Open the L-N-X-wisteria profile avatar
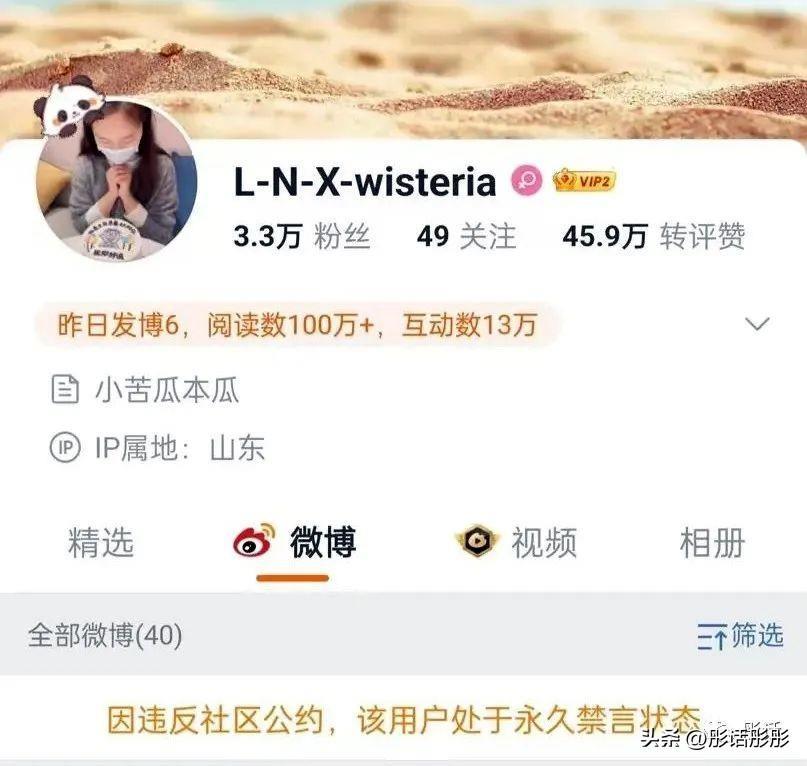The height and width of the screenshot is (766, 807). tap(116, 178)
